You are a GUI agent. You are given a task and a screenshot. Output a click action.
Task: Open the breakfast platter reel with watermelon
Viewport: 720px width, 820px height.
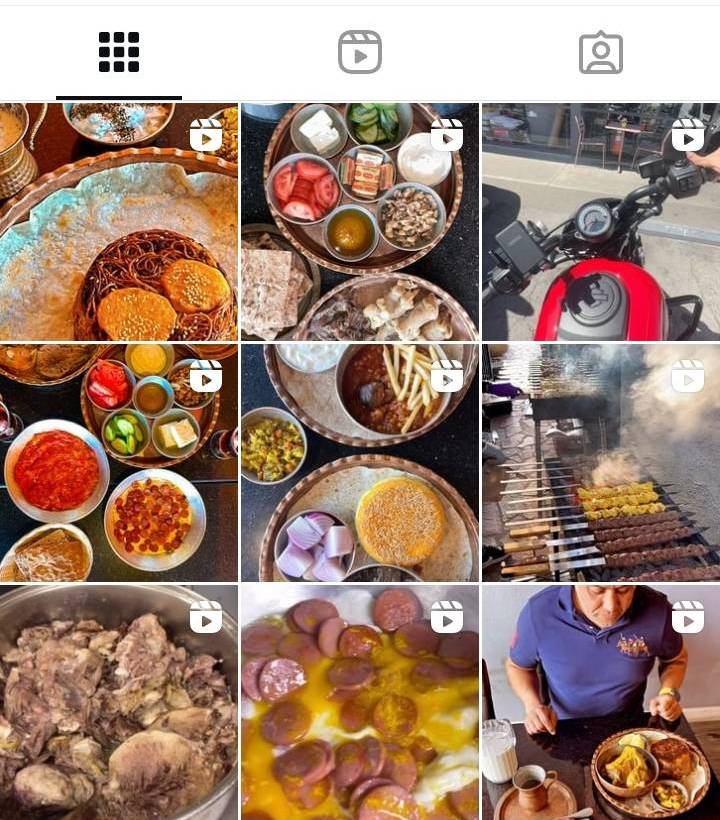tap(360, 222)
